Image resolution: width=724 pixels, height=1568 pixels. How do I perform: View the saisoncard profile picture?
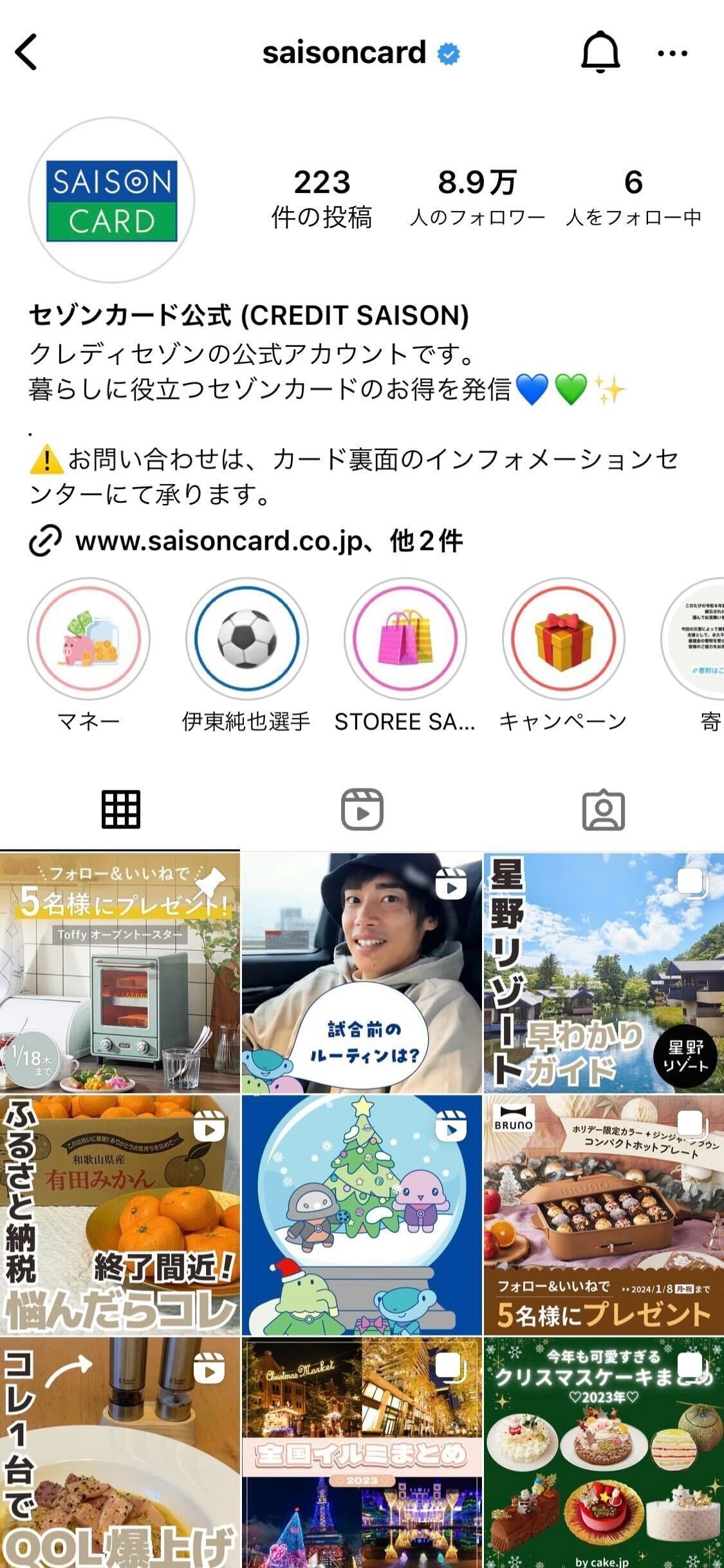click(111, 200)
